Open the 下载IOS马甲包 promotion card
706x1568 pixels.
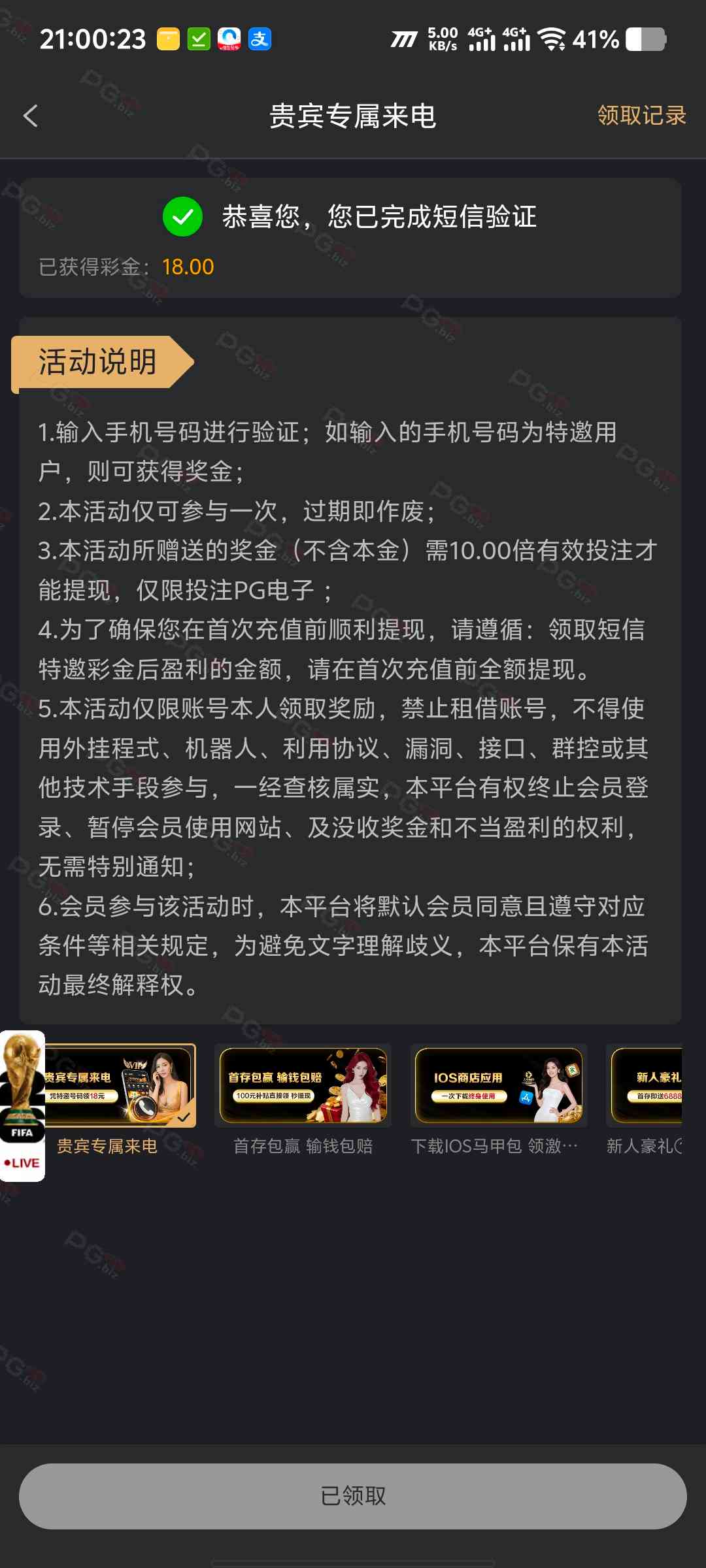click(x=498, y=1086)
